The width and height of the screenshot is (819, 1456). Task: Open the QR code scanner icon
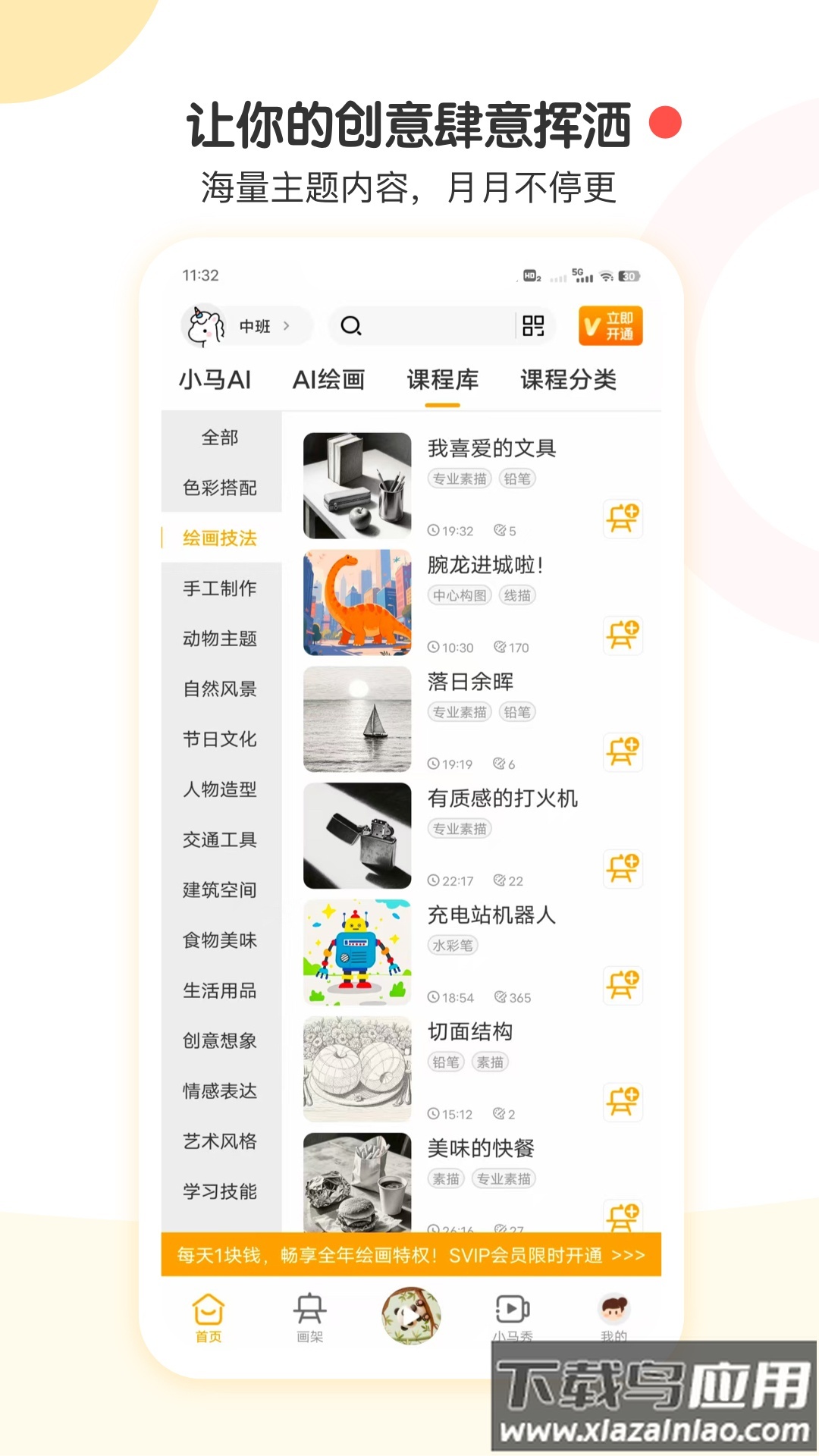tap(535, 326)
